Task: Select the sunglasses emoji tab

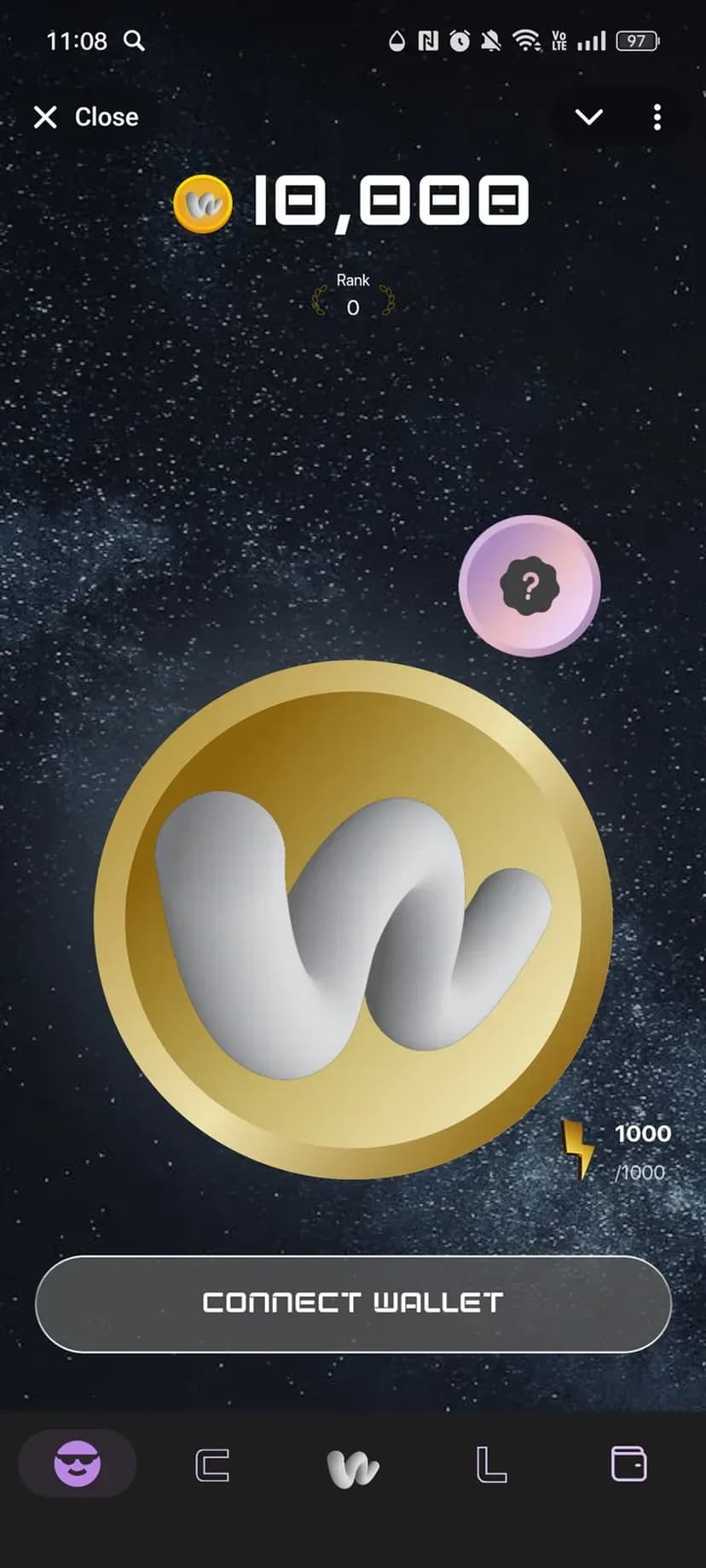Action: coord(78,1464)
